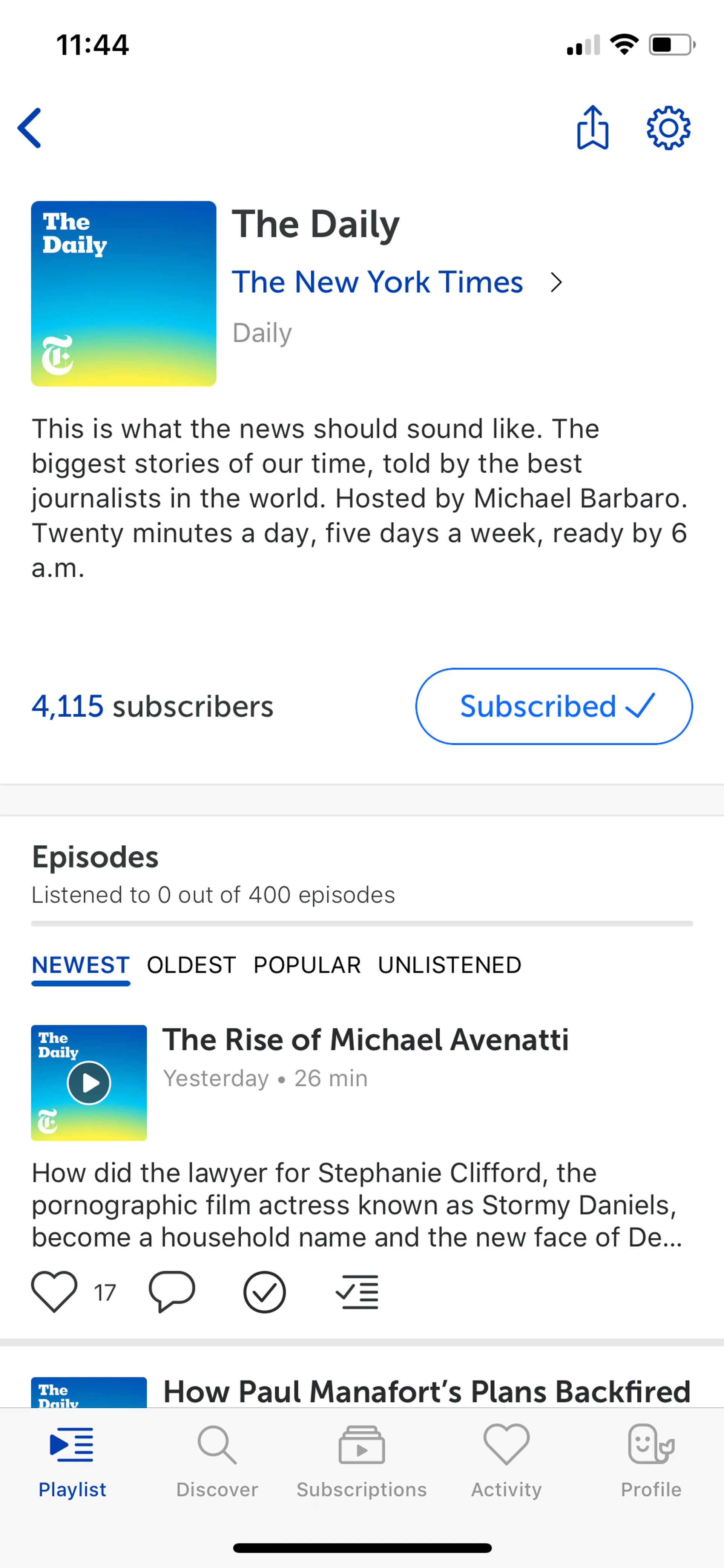Screen dimensions: 724x1568
Task: Go back to the previous screen
Action: 29,128
